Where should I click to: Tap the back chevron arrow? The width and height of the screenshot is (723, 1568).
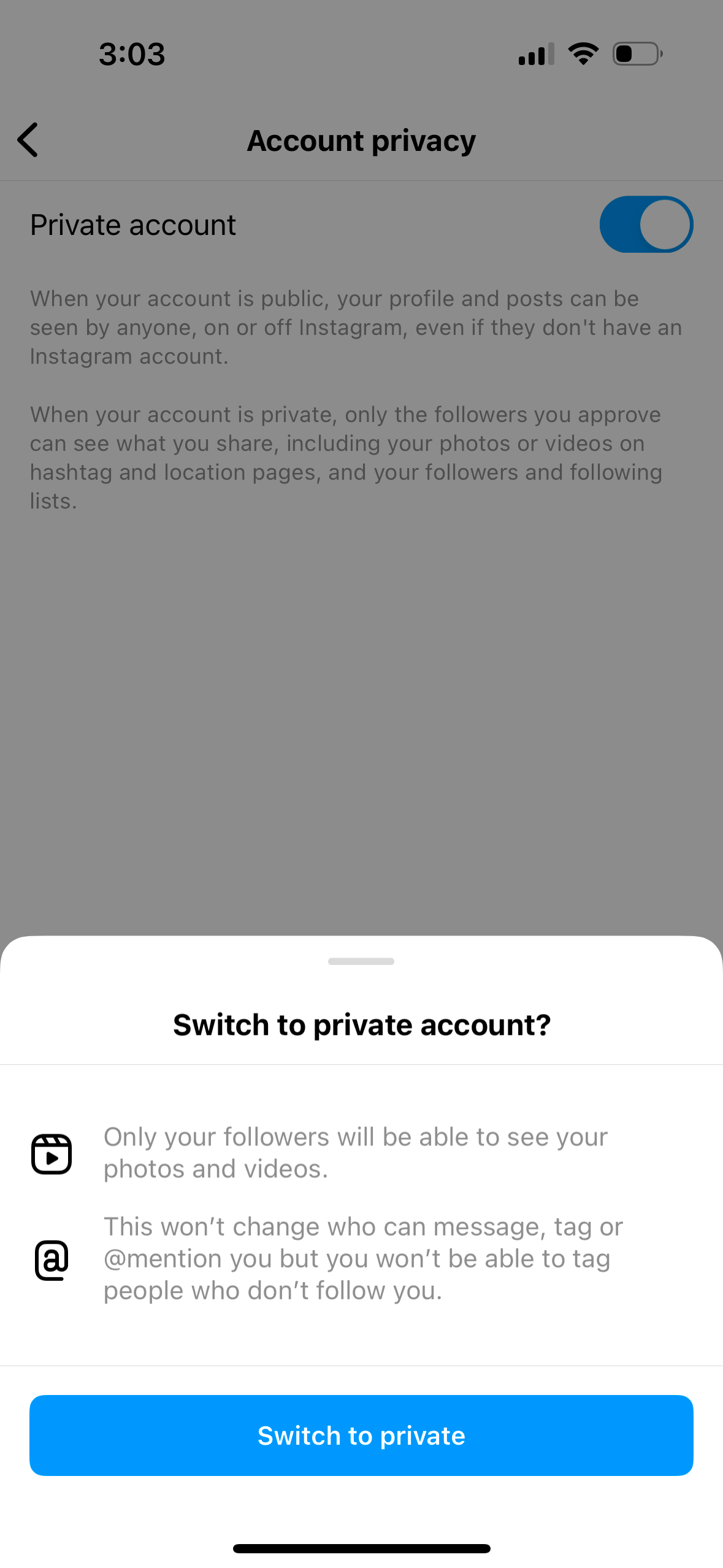(x=28, y=140)
